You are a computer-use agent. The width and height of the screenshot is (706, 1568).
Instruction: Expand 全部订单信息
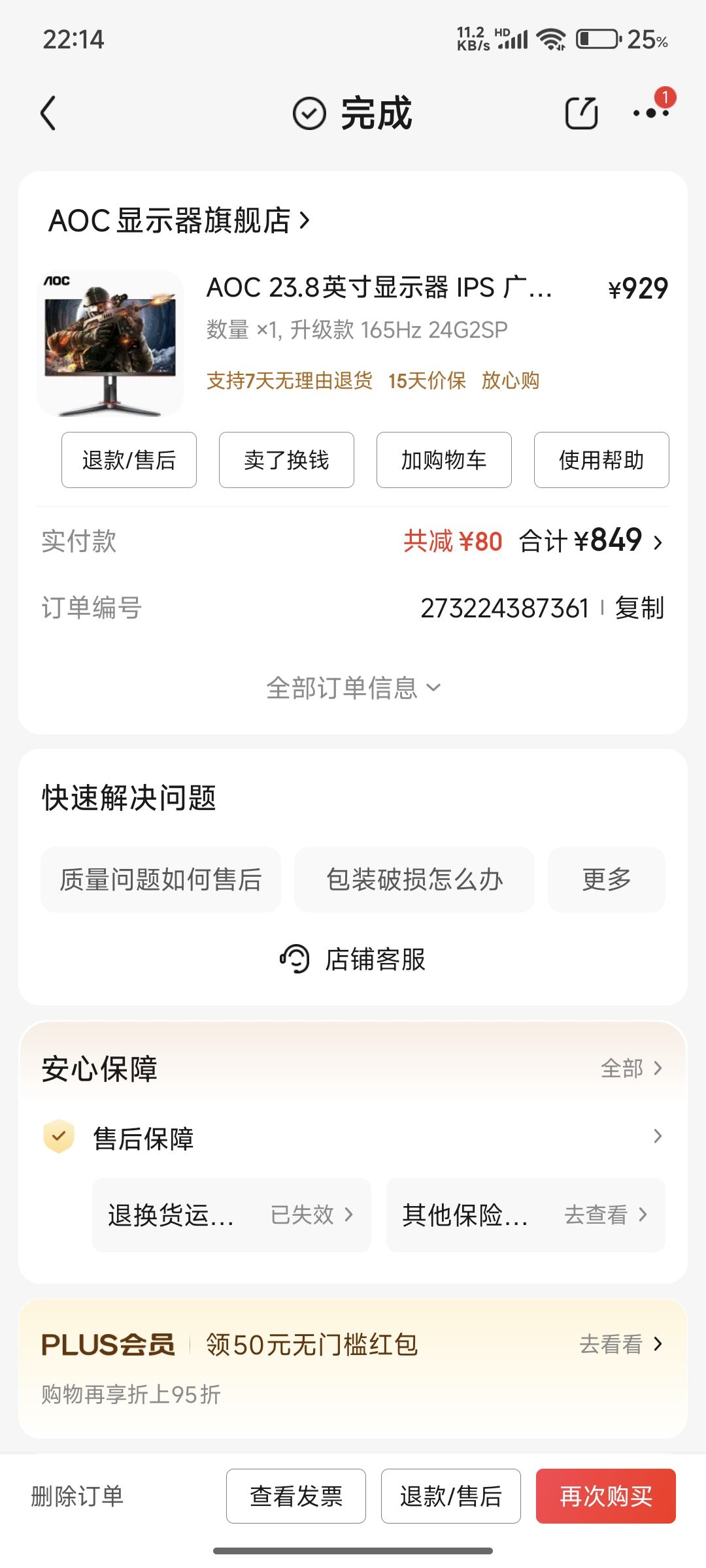tap(353, 688)
